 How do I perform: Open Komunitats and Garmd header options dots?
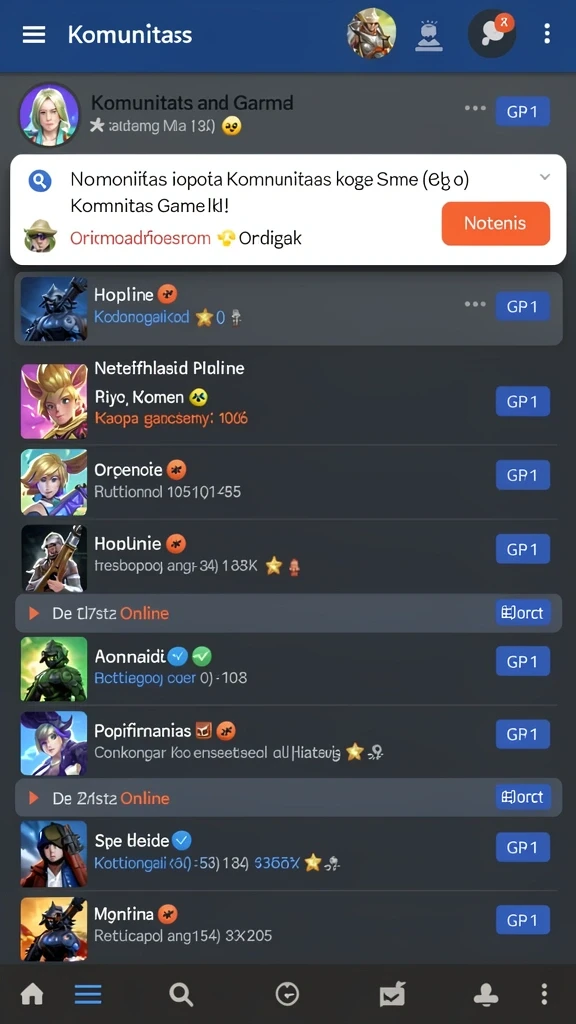475,108
